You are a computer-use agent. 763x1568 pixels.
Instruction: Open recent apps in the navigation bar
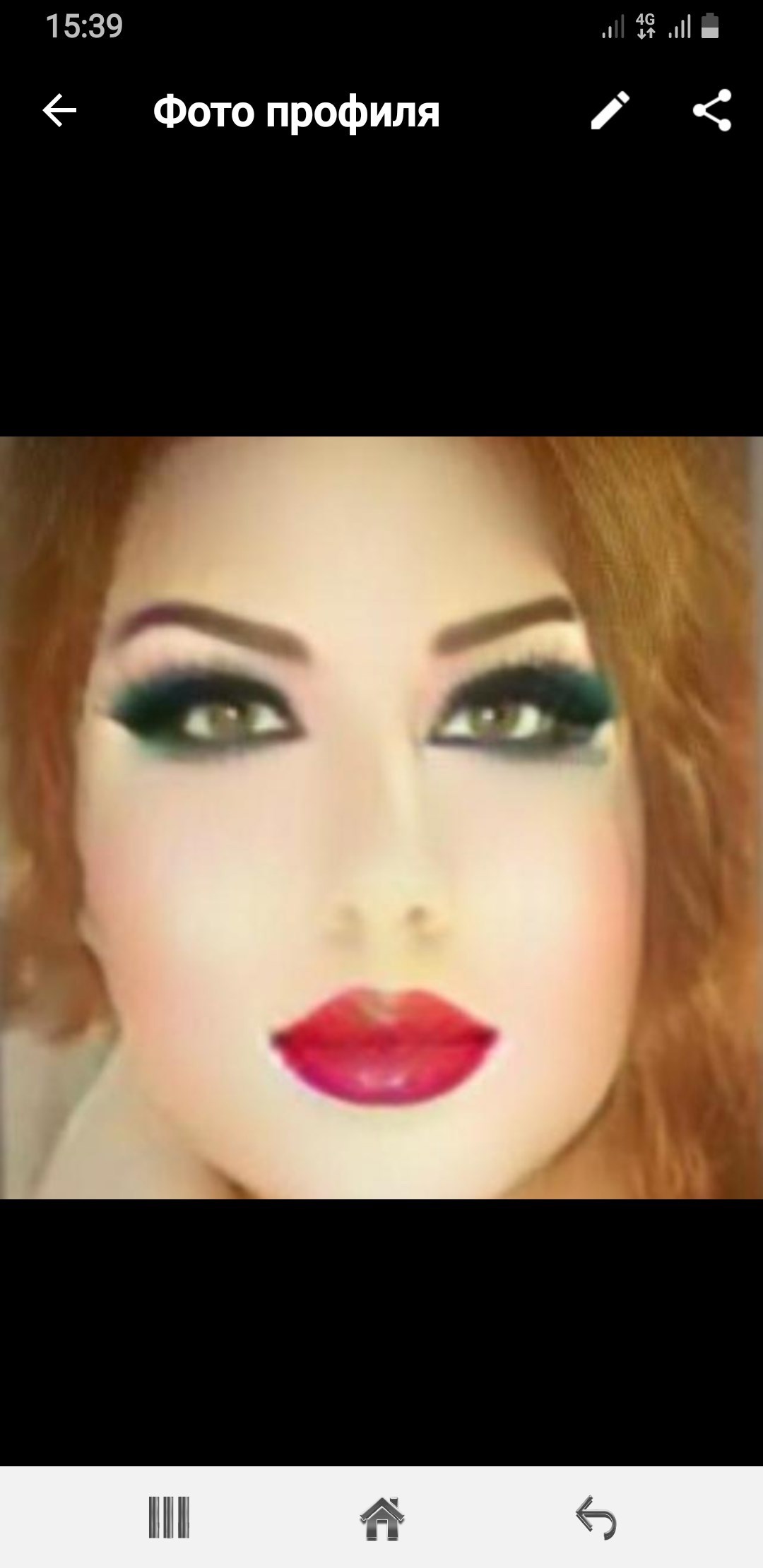[169, 1517]
